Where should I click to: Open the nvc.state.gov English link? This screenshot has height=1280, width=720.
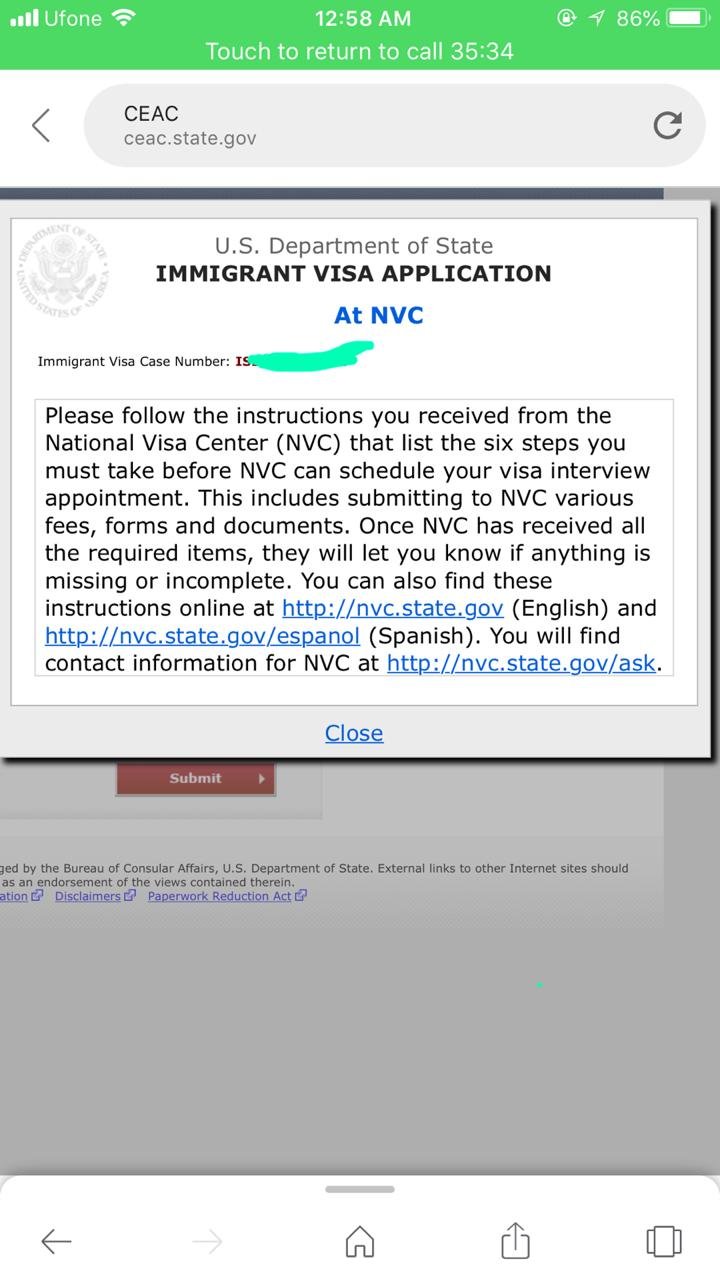(393, 608)
